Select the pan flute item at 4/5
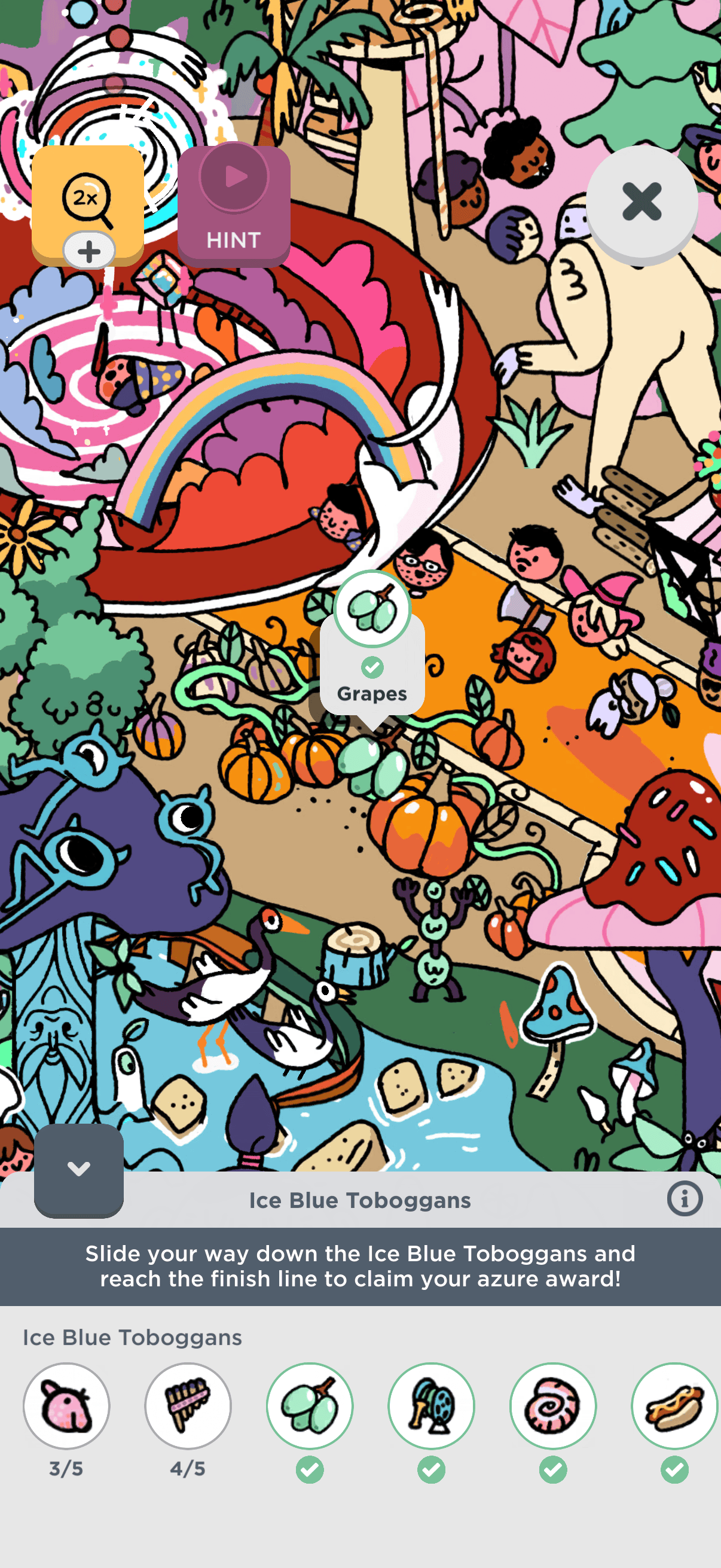Screen dimensions: 721x1568 [x=188, y=1405]
